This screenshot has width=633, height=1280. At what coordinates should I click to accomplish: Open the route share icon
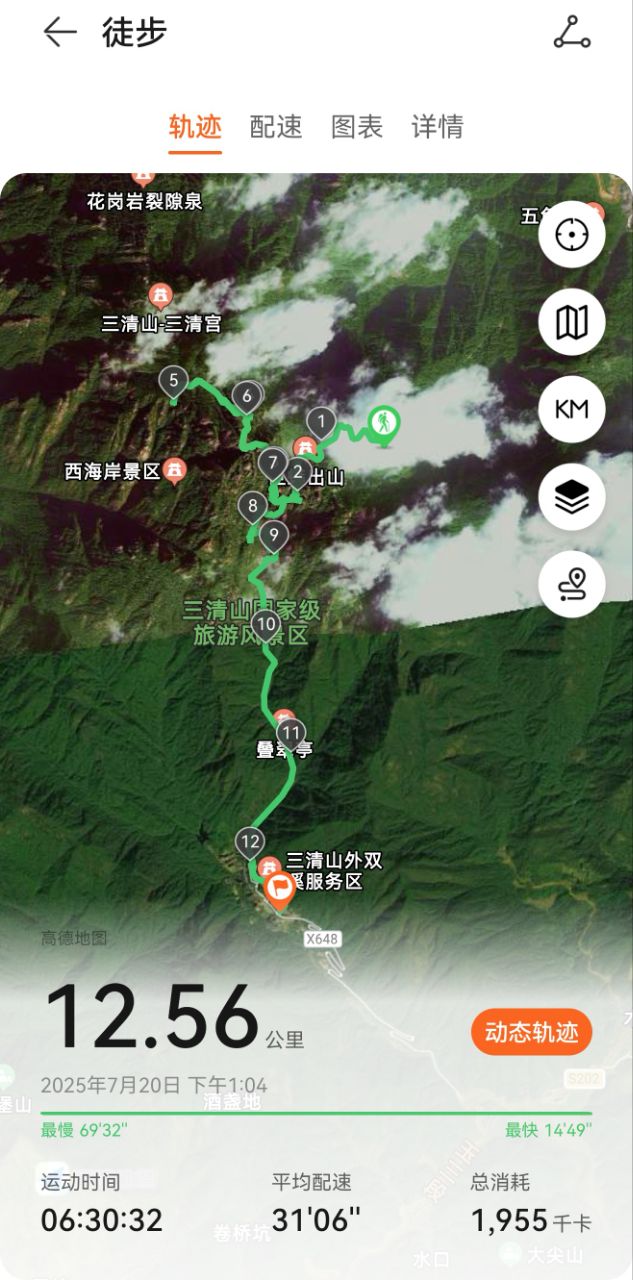point(572,33)
